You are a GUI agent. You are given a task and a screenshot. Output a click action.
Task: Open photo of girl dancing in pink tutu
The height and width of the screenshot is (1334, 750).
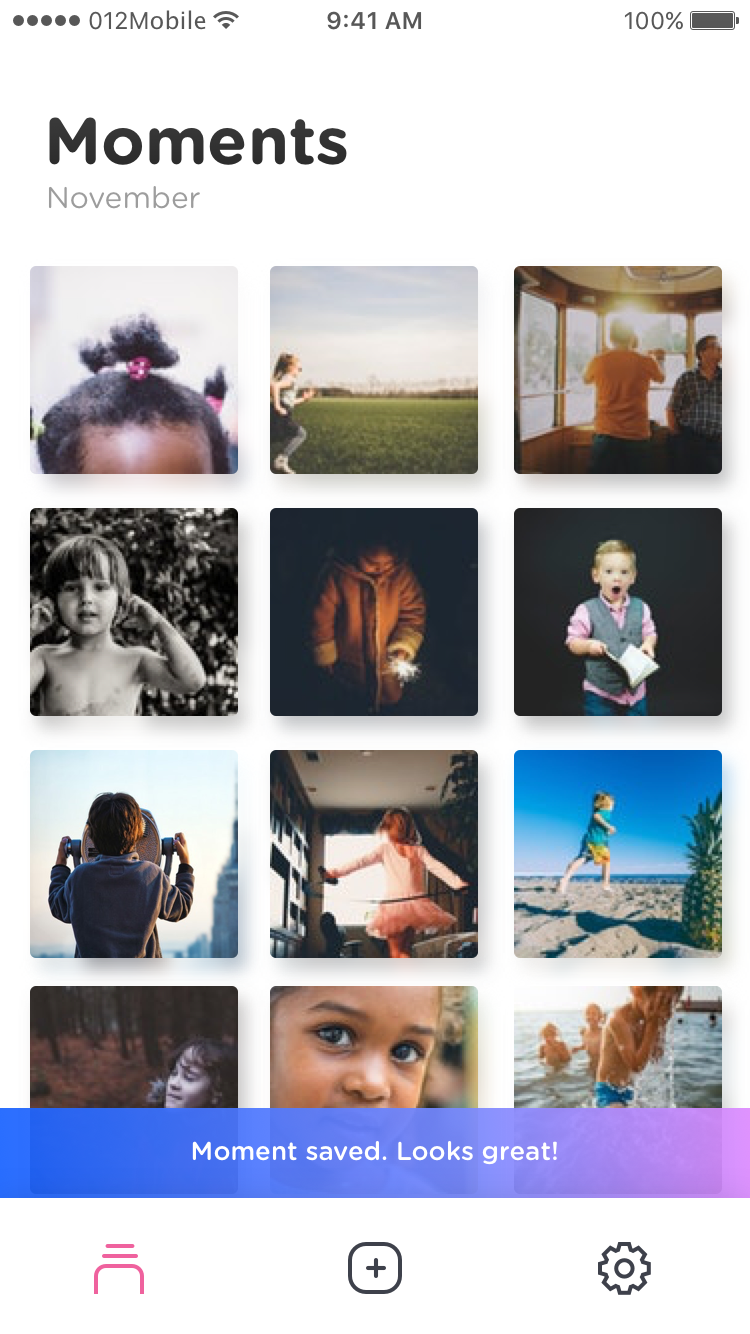pyautogui.click(x=374, y=854)
